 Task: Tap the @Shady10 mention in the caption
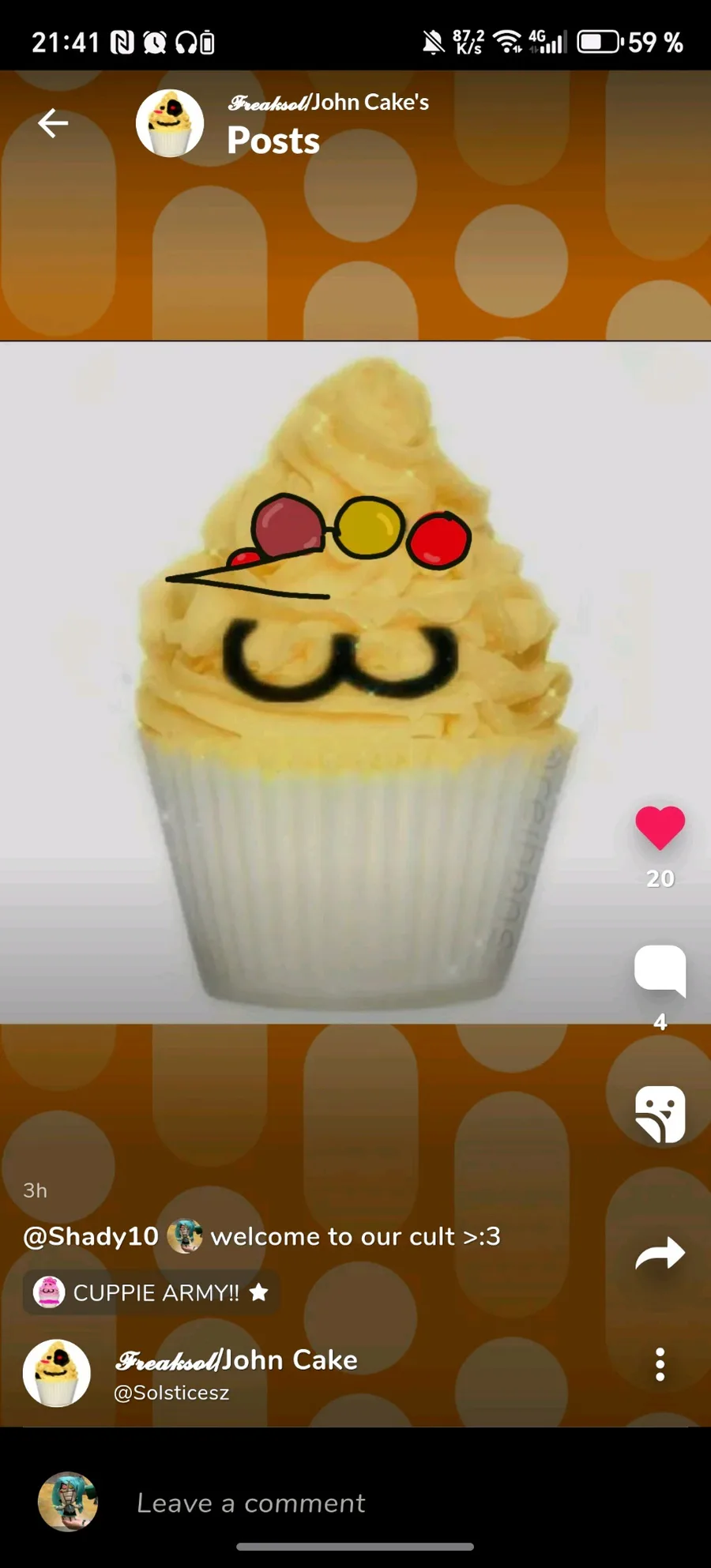point(91,1236)
